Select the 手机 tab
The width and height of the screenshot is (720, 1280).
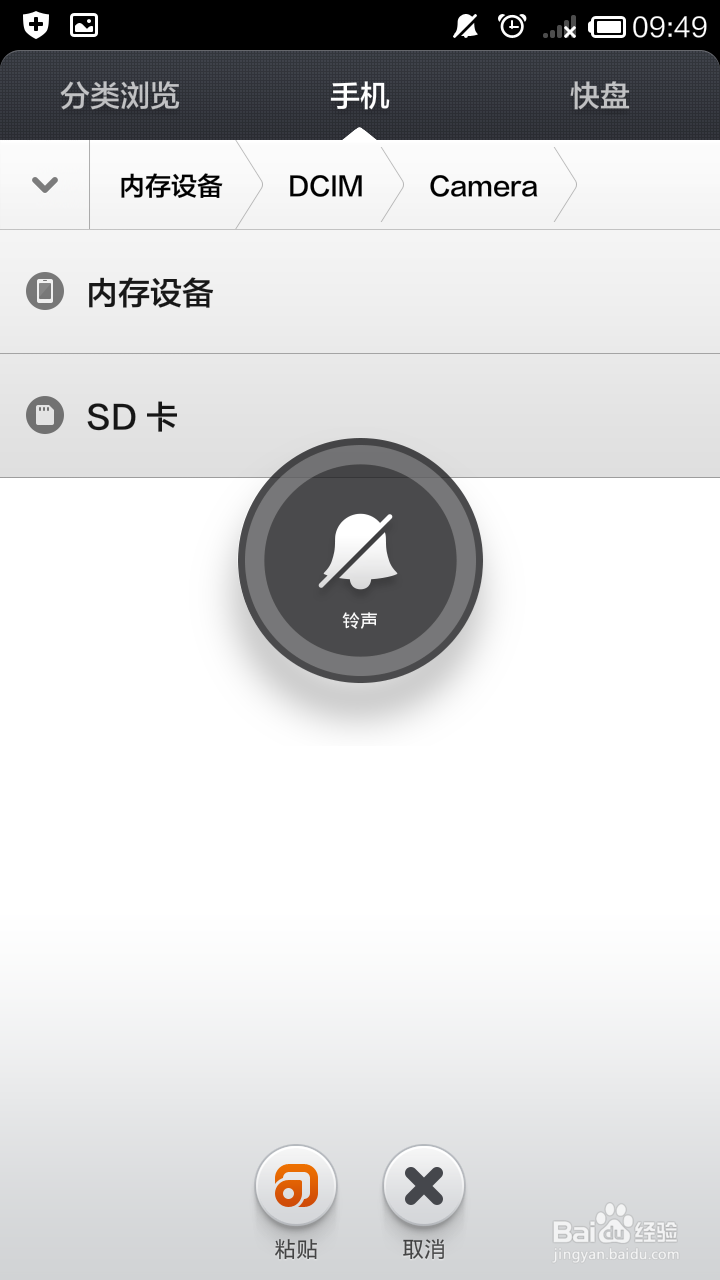click(x=360, y=96)
